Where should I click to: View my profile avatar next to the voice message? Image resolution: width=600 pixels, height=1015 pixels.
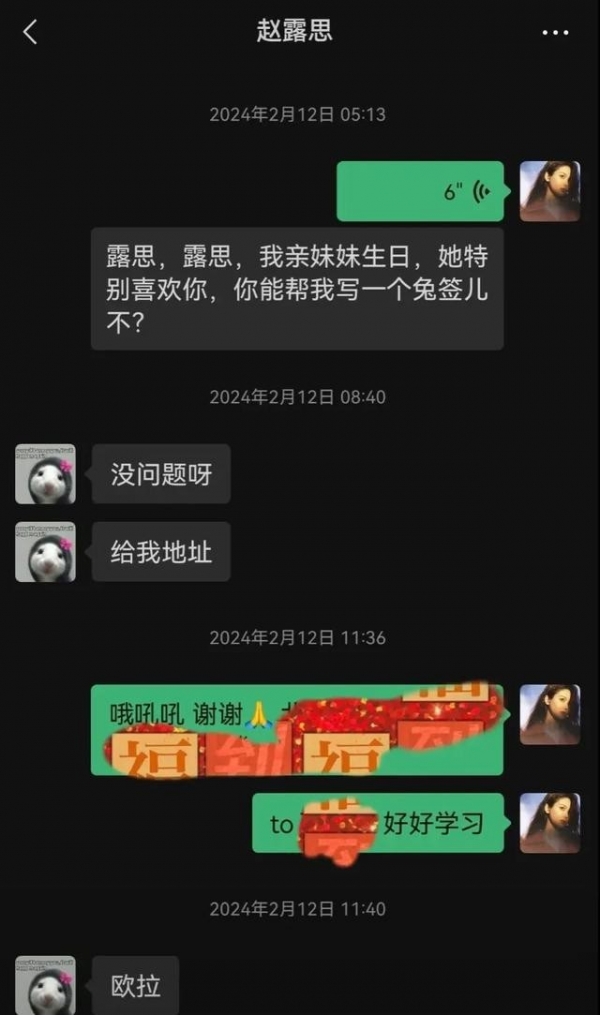coord(549,191)
